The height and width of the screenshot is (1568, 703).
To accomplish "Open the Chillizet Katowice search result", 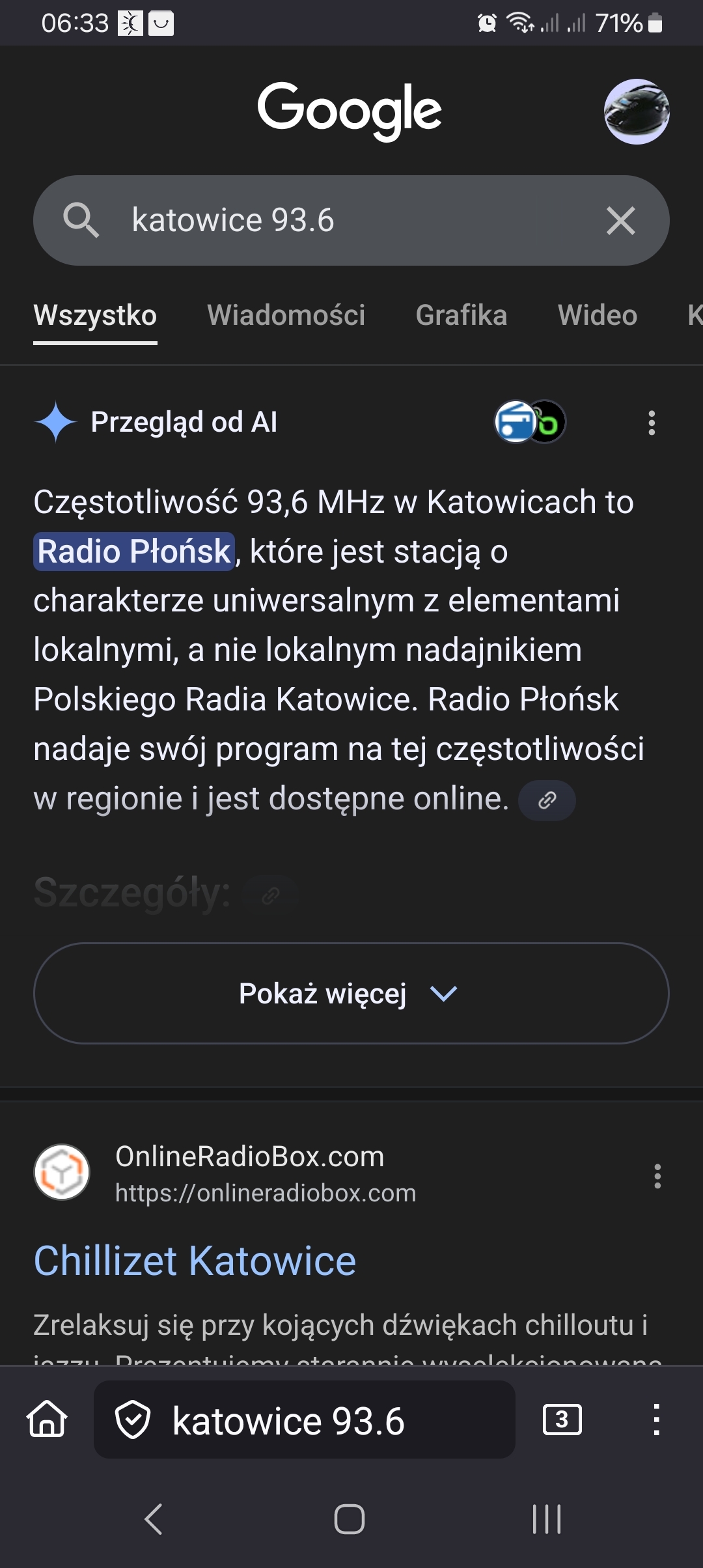I will 195,1261.
